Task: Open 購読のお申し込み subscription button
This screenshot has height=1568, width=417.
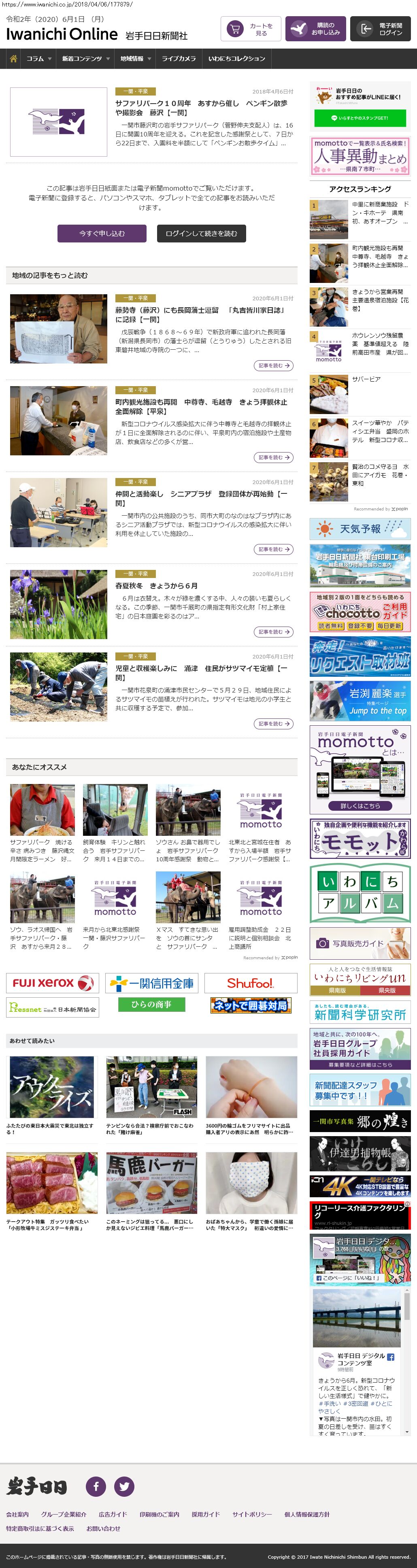Action: coord(315,29)
